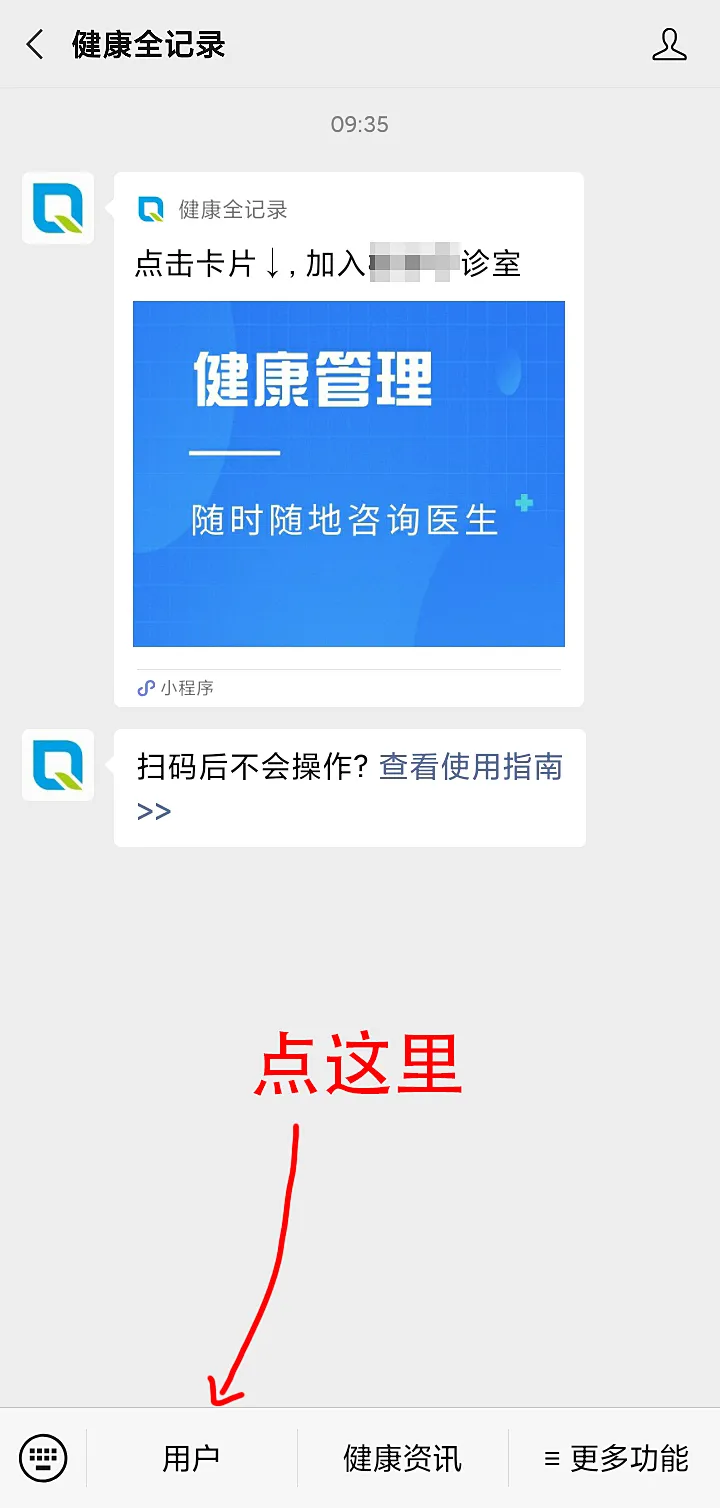Open the 健康管理 mini program card
Image resolution: width=720 pixels, height=1508 pixels.
[x=348, y=473]
